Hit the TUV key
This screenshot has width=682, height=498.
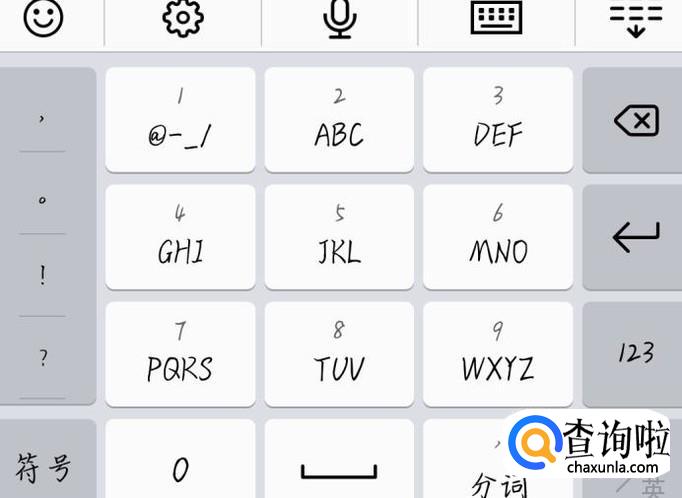click(339, 354)
